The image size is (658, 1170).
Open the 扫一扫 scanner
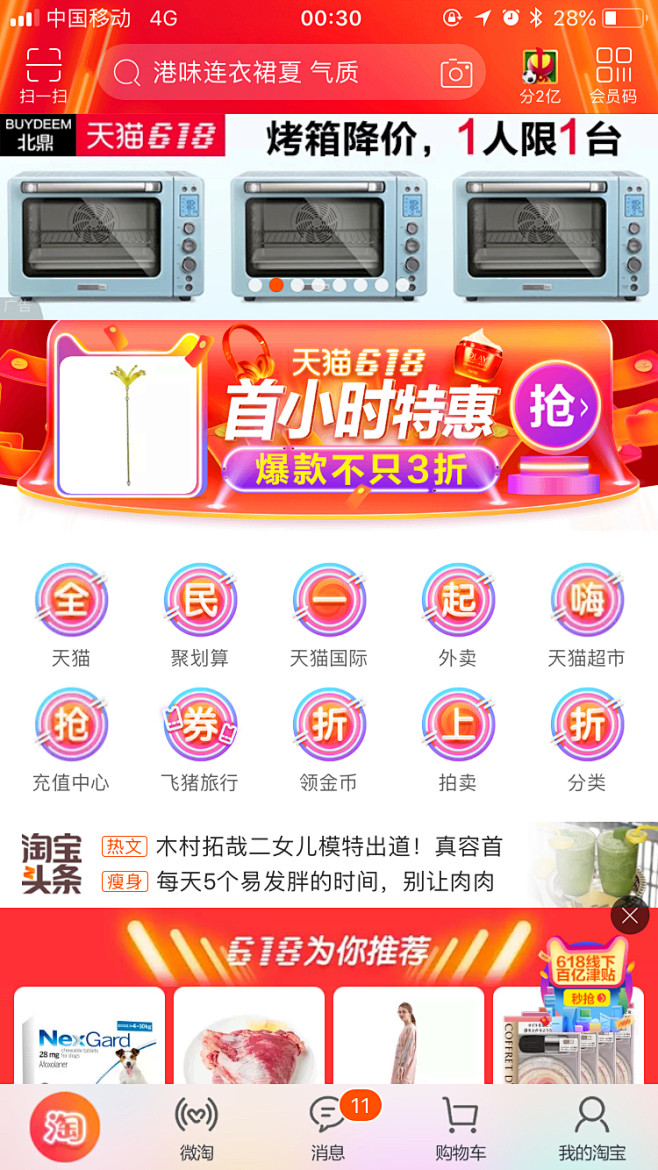click(43, 75)
